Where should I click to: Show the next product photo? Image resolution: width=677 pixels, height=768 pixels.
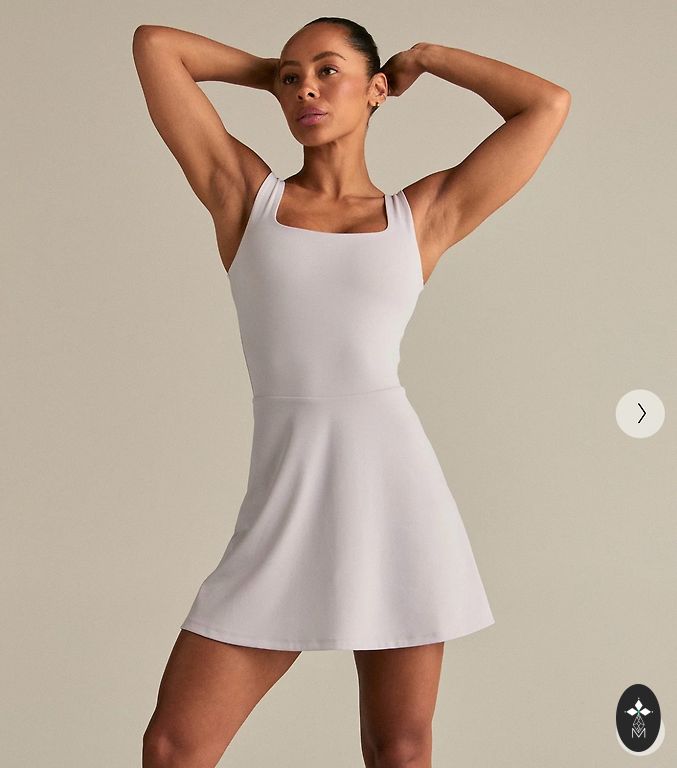[x=640, y=413]
